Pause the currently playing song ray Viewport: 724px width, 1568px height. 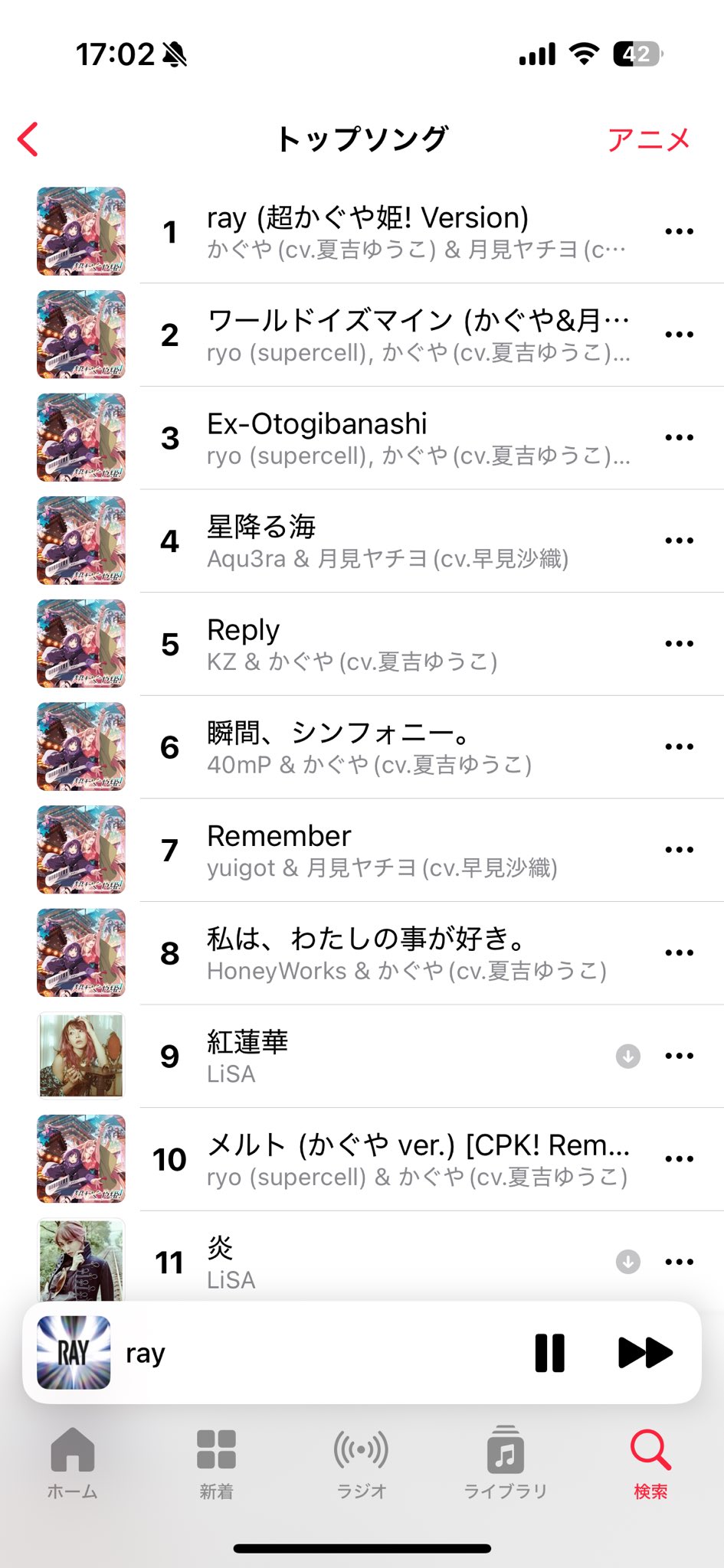coord(549,1353)
